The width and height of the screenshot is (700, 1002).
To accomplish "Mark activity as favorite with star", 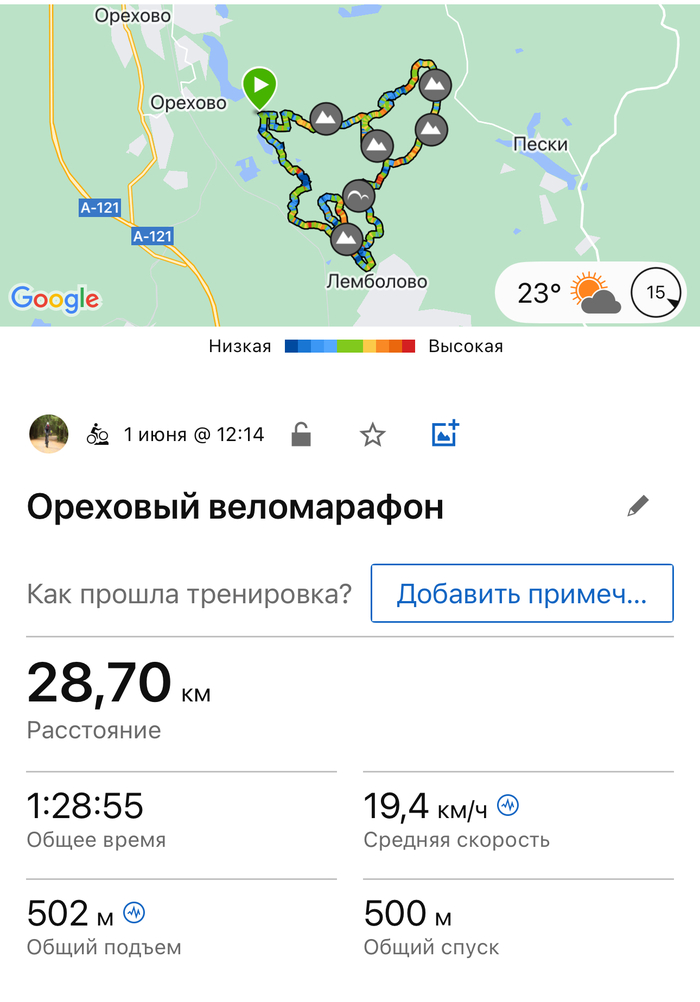I will tap(373, 434).
